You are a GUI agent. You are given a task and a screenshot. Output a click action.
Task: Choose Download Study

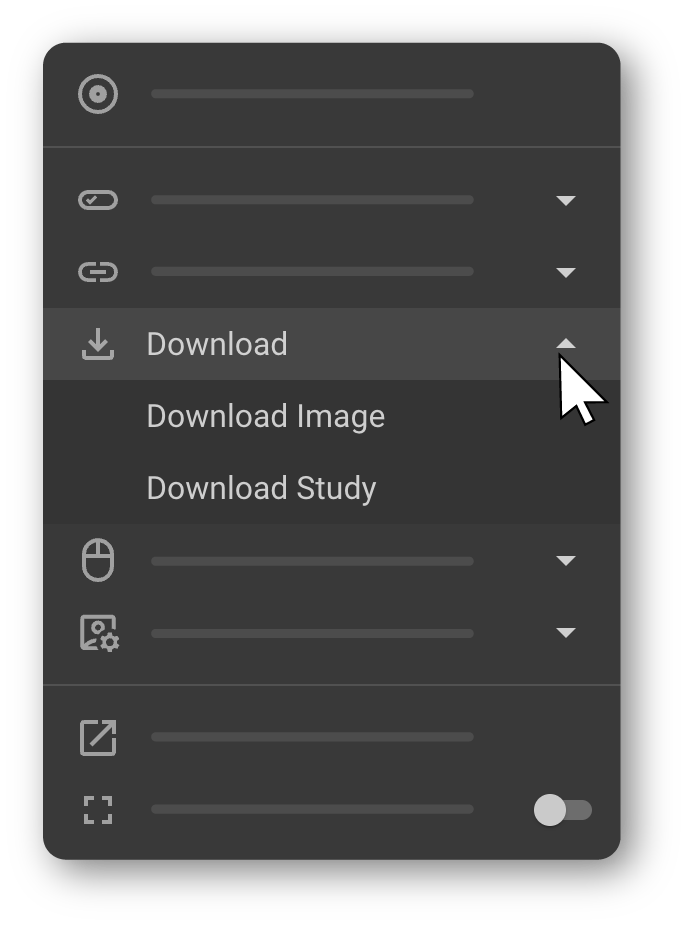tap(262, 488)
